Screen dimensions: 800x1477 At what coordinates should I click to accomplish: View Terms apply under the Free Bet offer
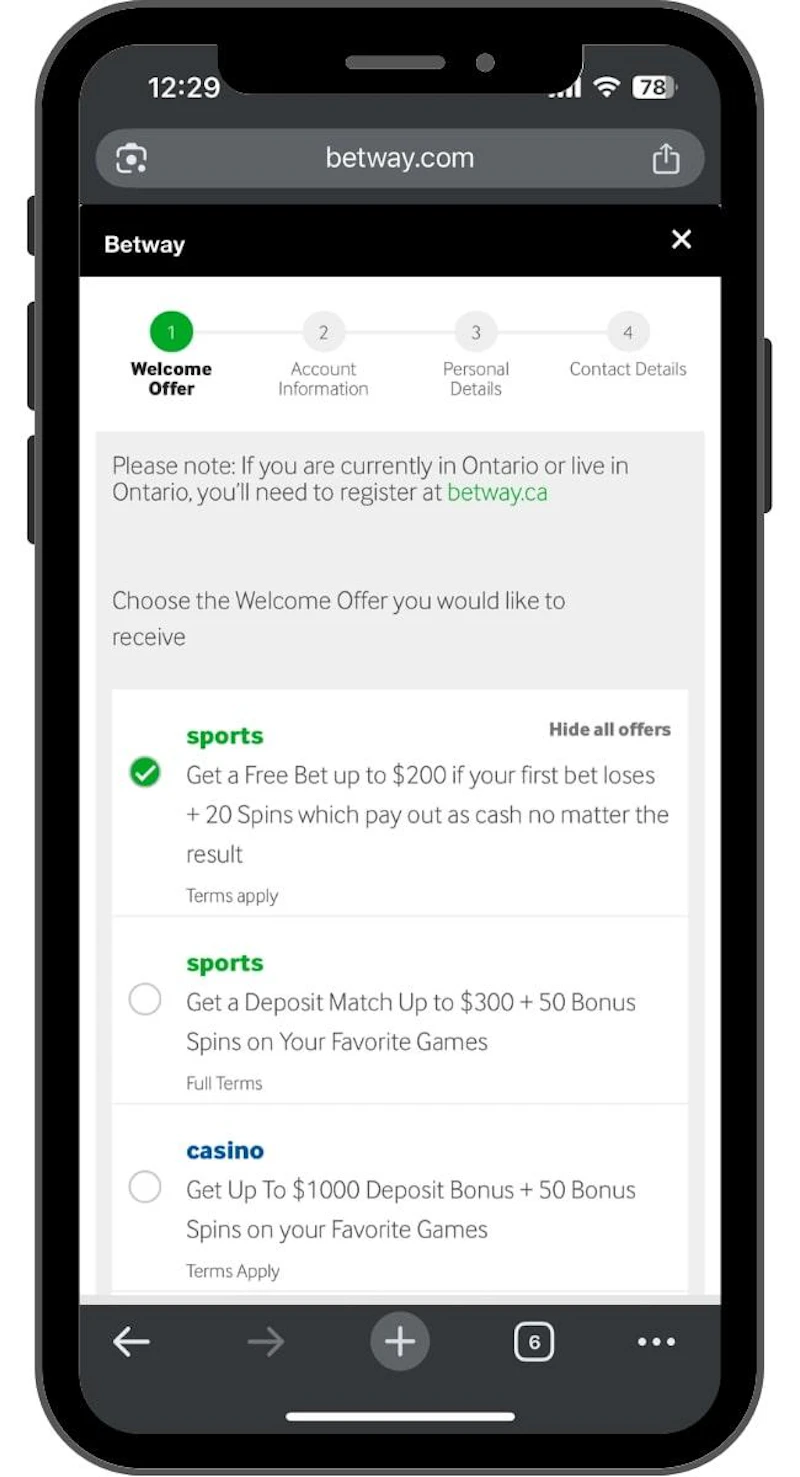pyautogui.click(x=232, y=896)
